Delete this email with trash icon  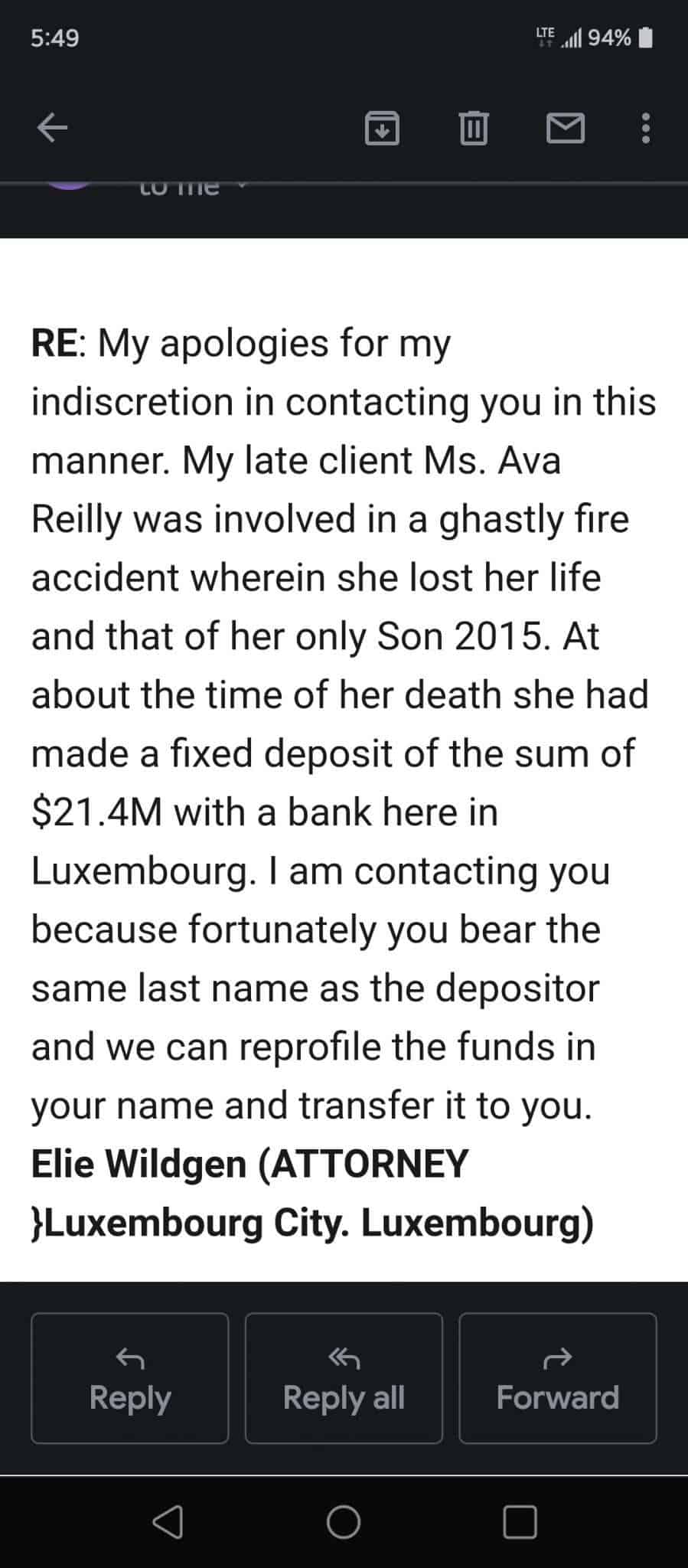pos(473,128)
